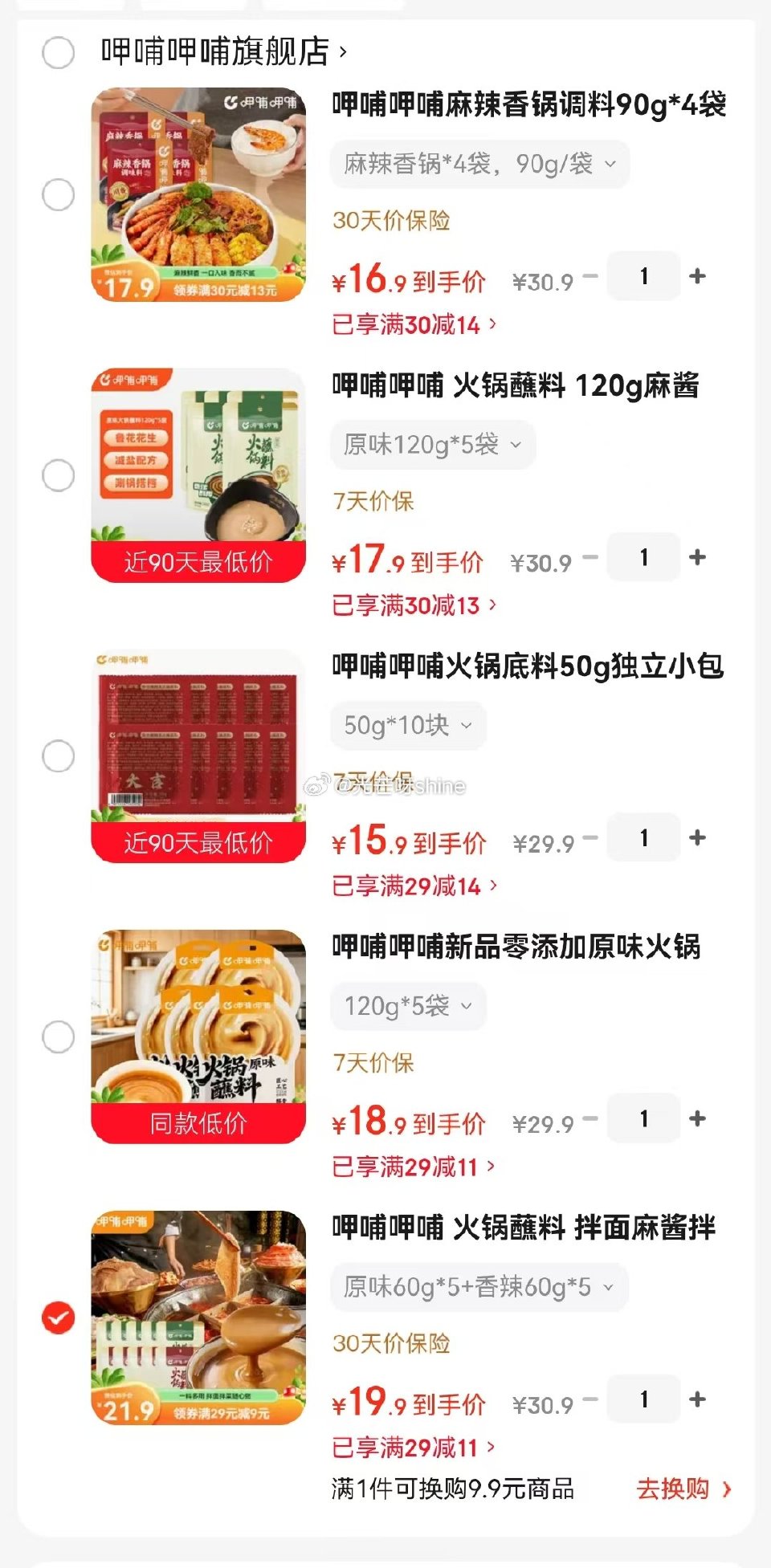The image size is (771, 1568).
Task: Decrease quantity of first product
Action: click(592, 276)
